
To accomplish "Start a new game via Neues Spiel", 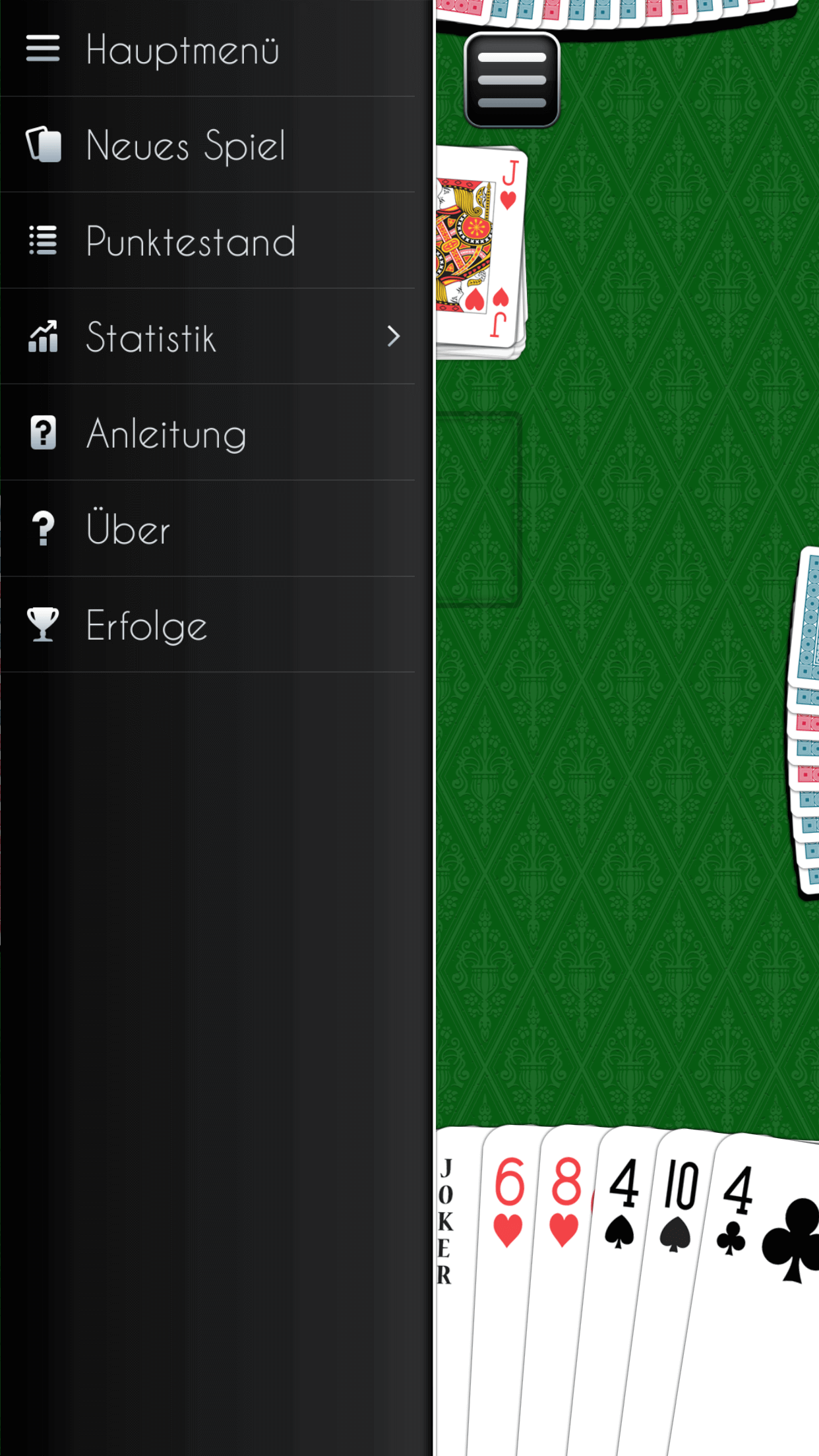I will [207, 145].
